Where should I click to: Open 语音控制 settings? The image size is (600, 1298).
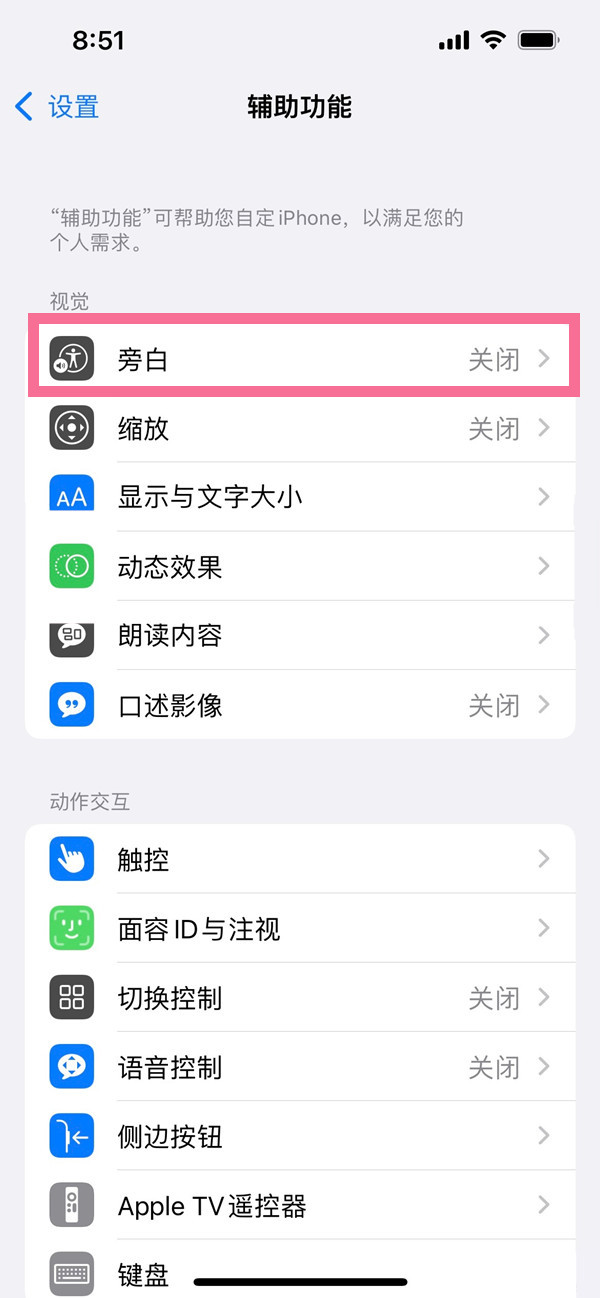pos(300,1067)
